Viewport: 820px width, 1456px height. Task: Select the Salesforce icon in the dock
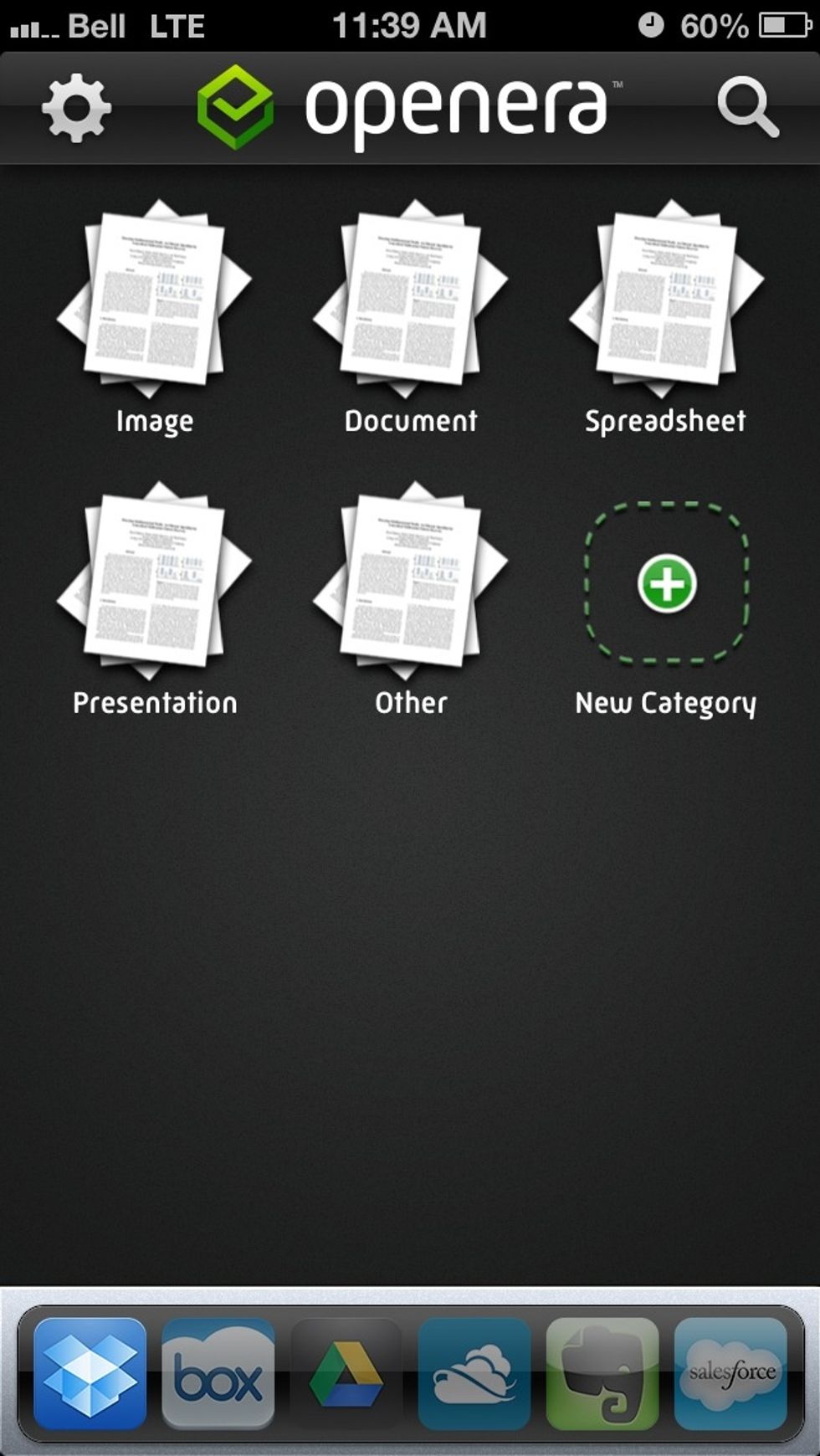point(730,1372)
